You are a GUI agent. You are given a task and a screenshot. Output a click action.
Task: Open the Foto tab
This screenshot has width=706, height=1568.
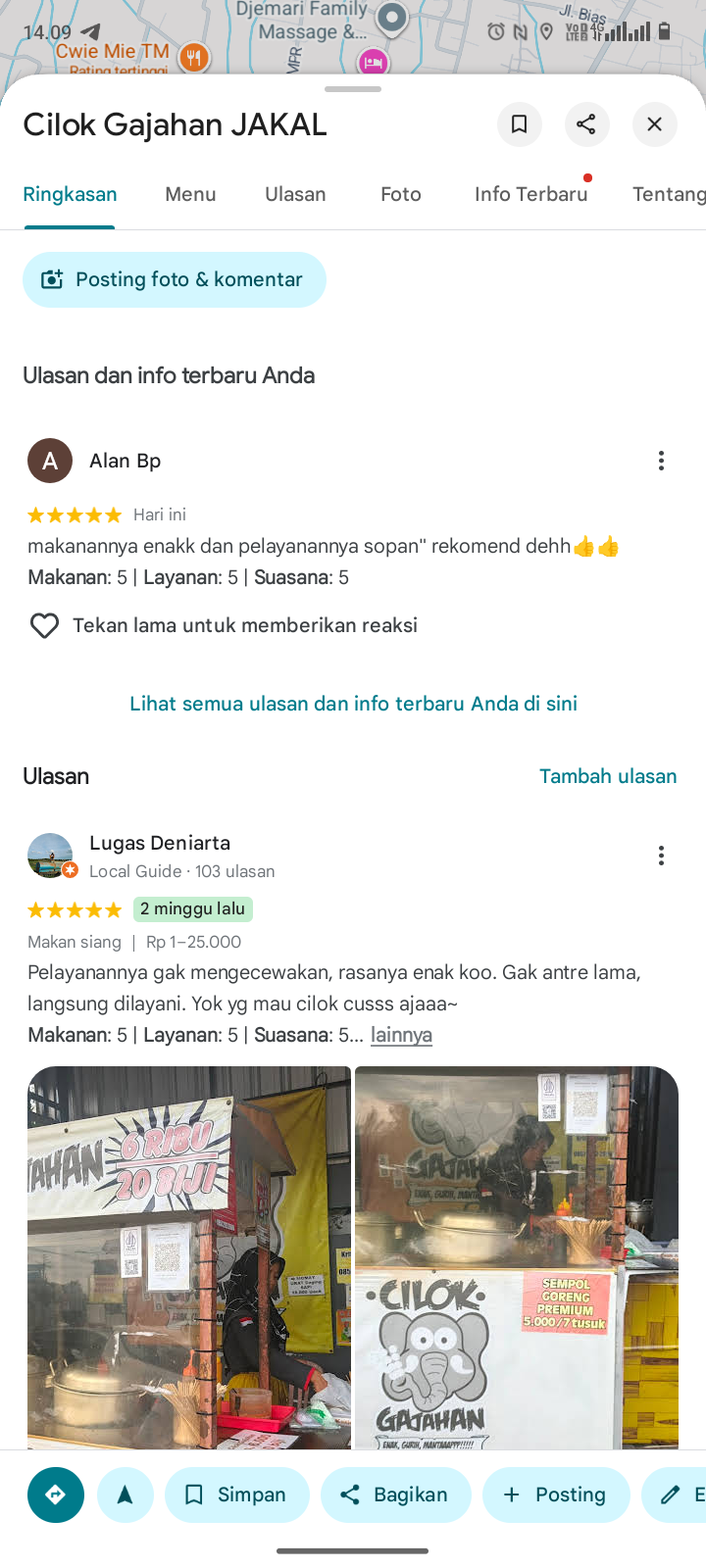point(401,194)
